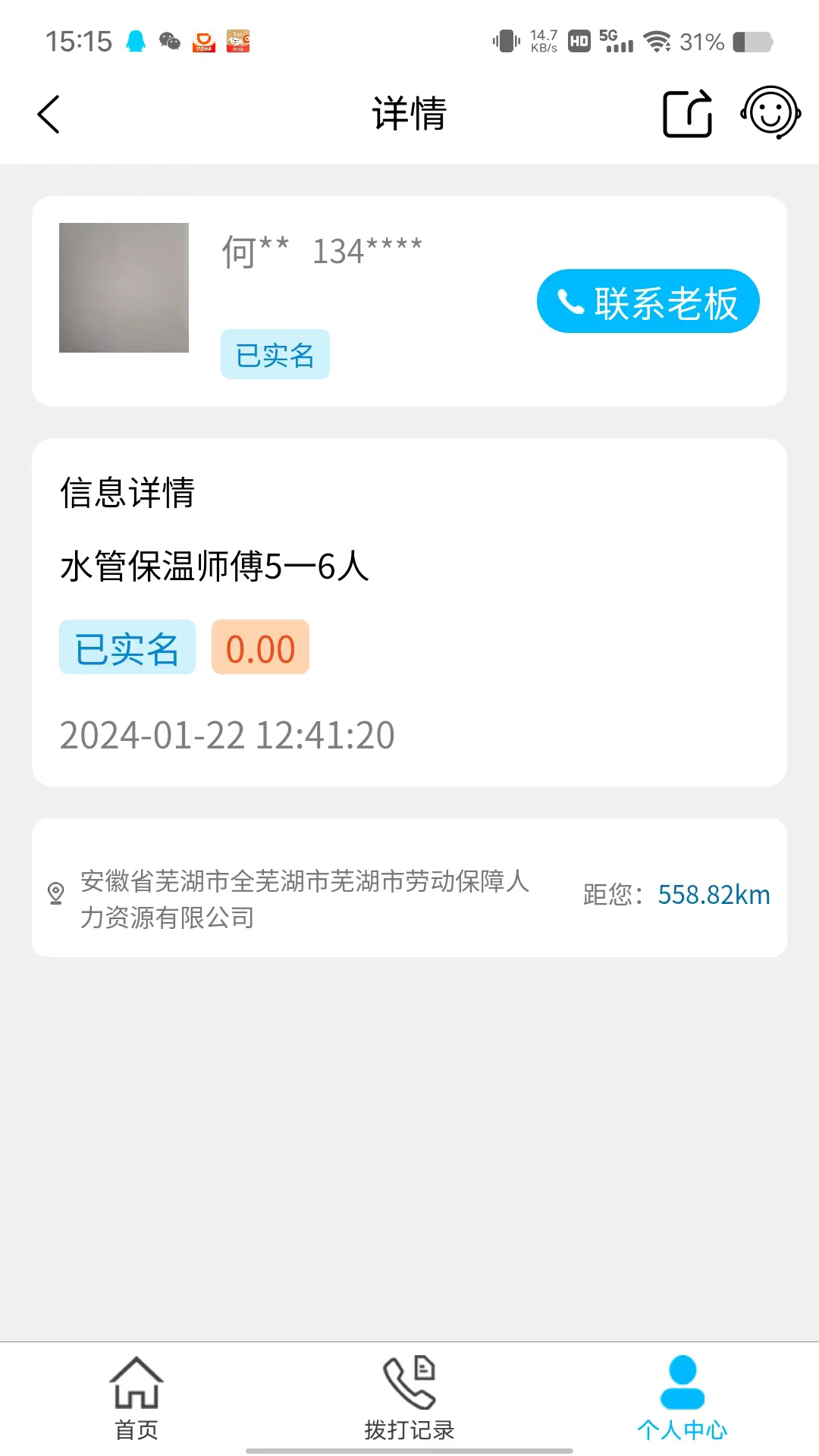Tap the battery indicator showing 31%
Image resolution: width=819 pixels, height=1456 pixels.
[701, 42]
